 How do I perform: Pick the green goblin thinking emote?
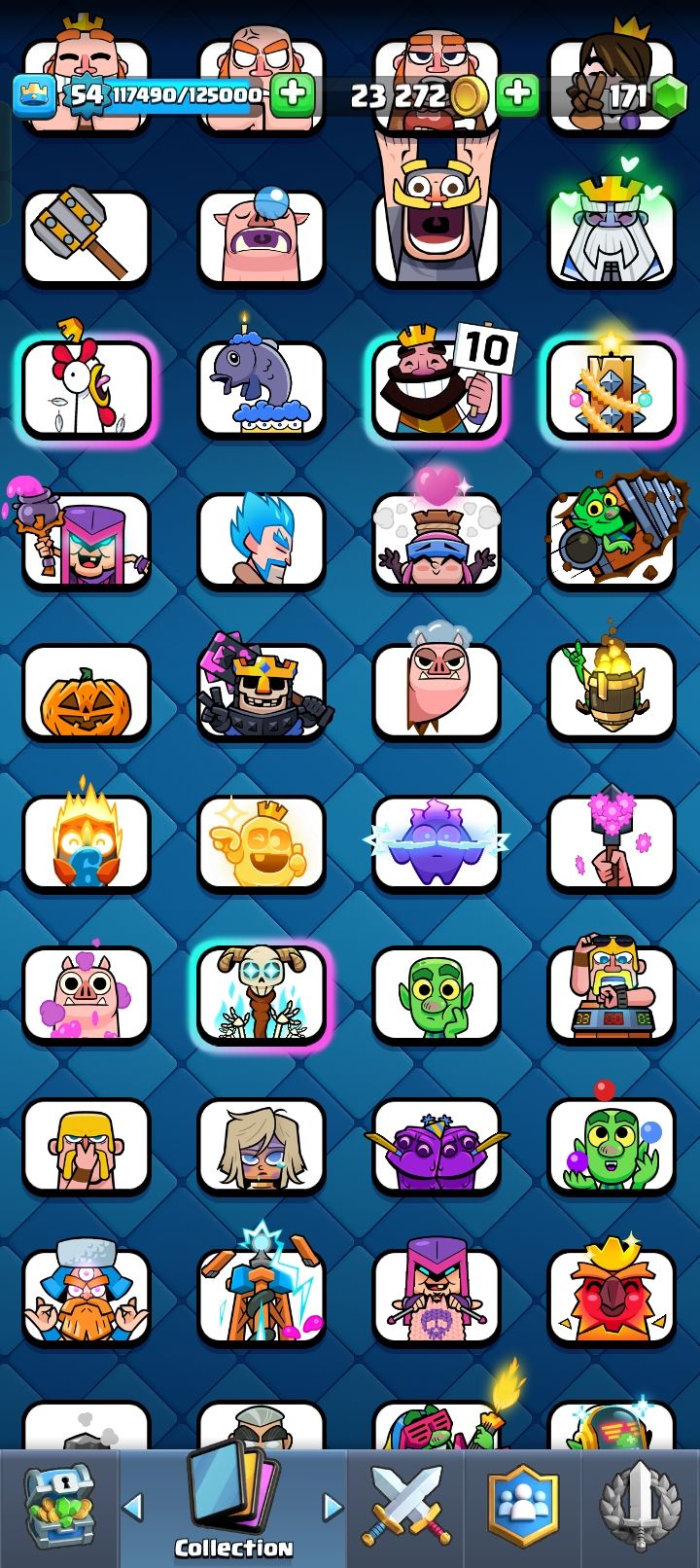point(437,994)
